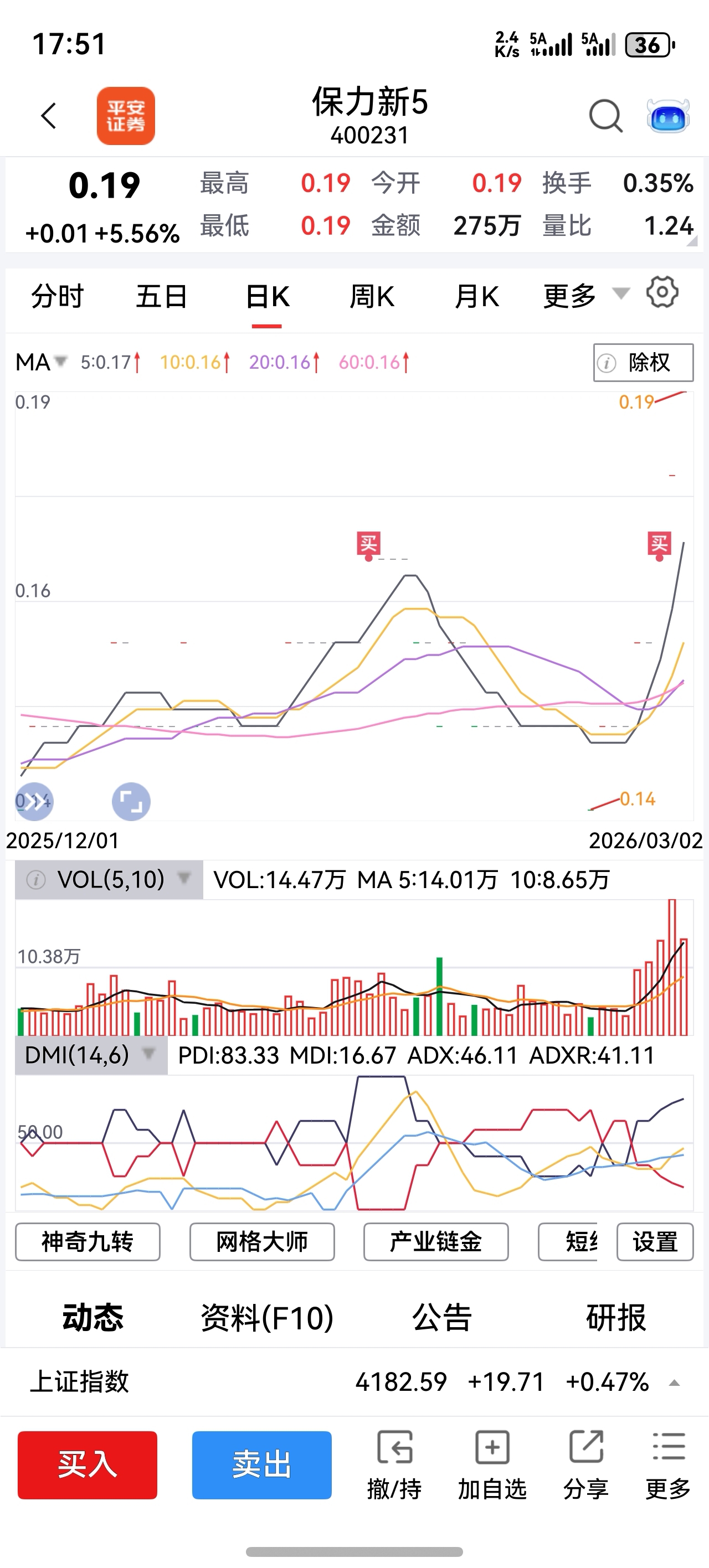Enter fullscreen chart mode
The image size is (709, 1568).
click(131, 801)
